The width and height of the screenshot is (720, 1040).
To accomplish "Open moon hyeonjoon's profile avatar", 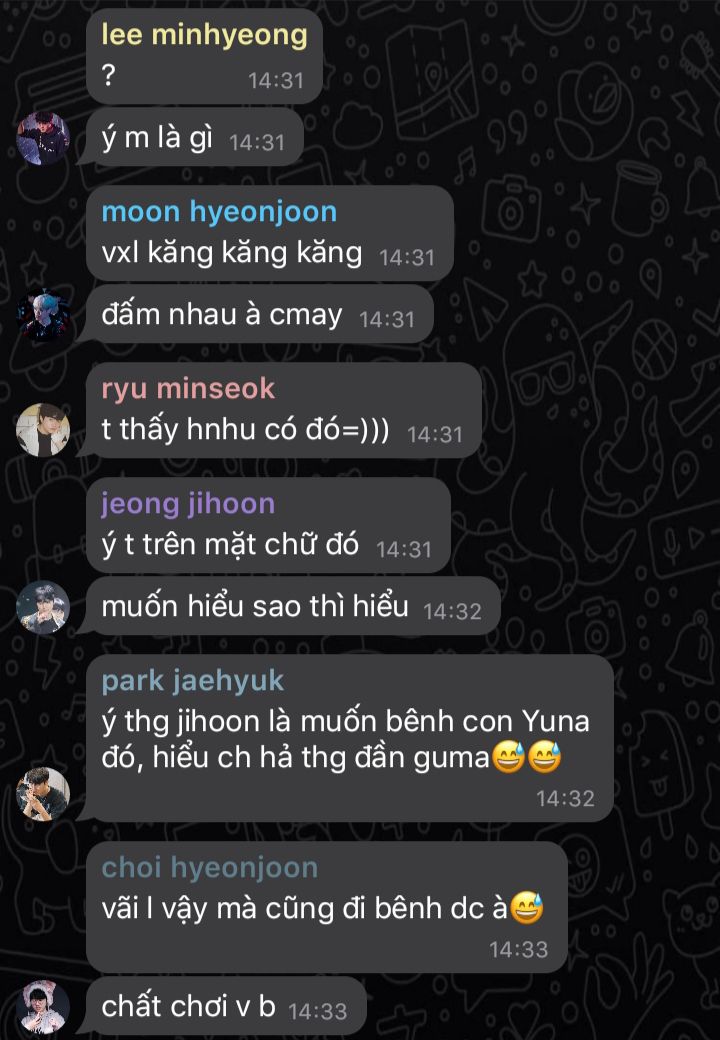I will (x=43, y=315).
